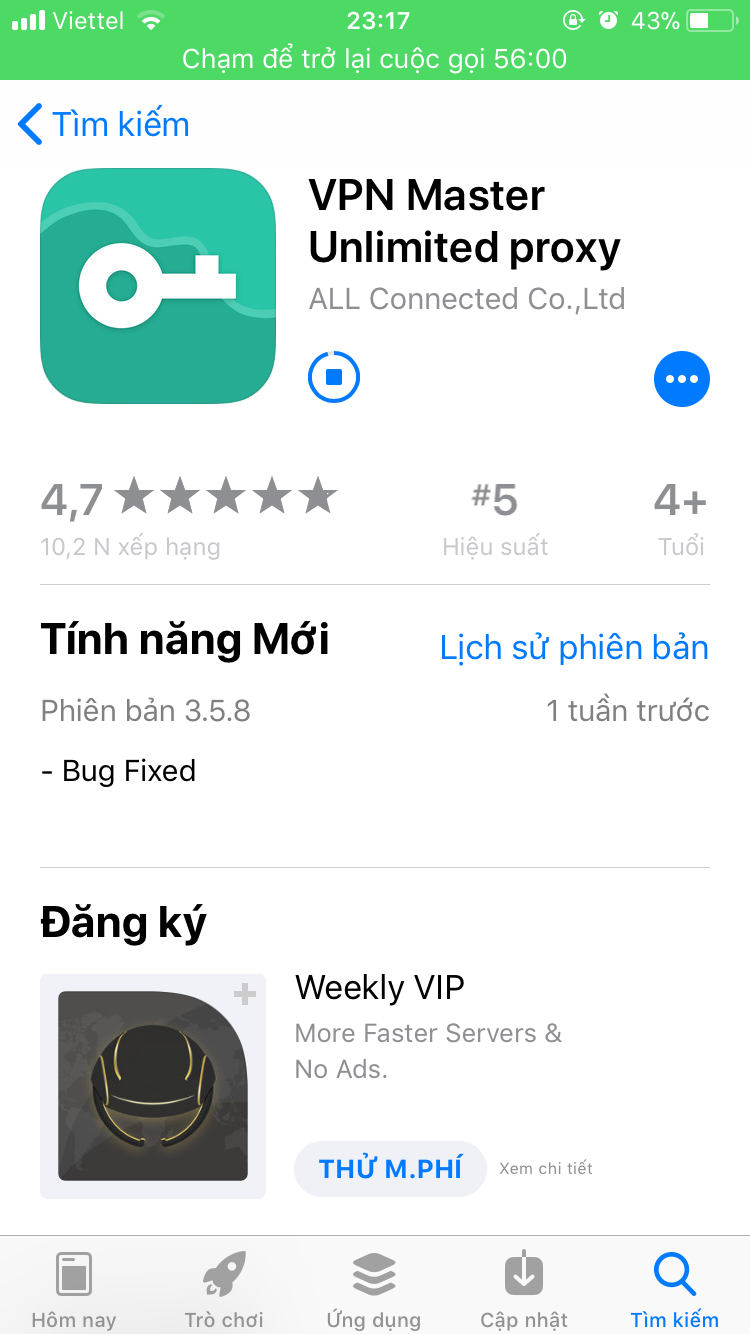The height and width of the screenshot is (1334, 750).
Task: Open the three-dot more options button
Action: [x=681, y=379]
